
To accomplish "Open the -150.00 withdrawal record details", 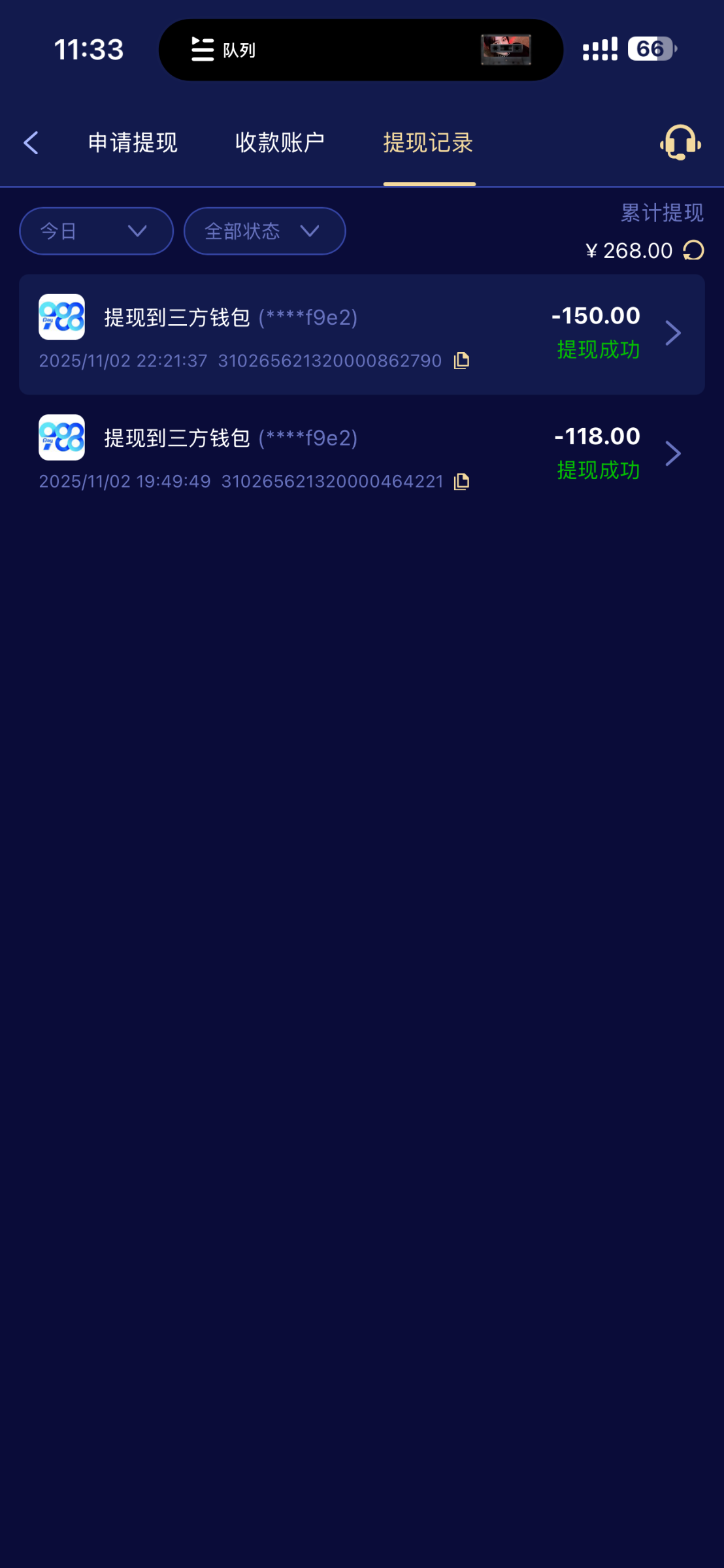I will click(672, 333).
